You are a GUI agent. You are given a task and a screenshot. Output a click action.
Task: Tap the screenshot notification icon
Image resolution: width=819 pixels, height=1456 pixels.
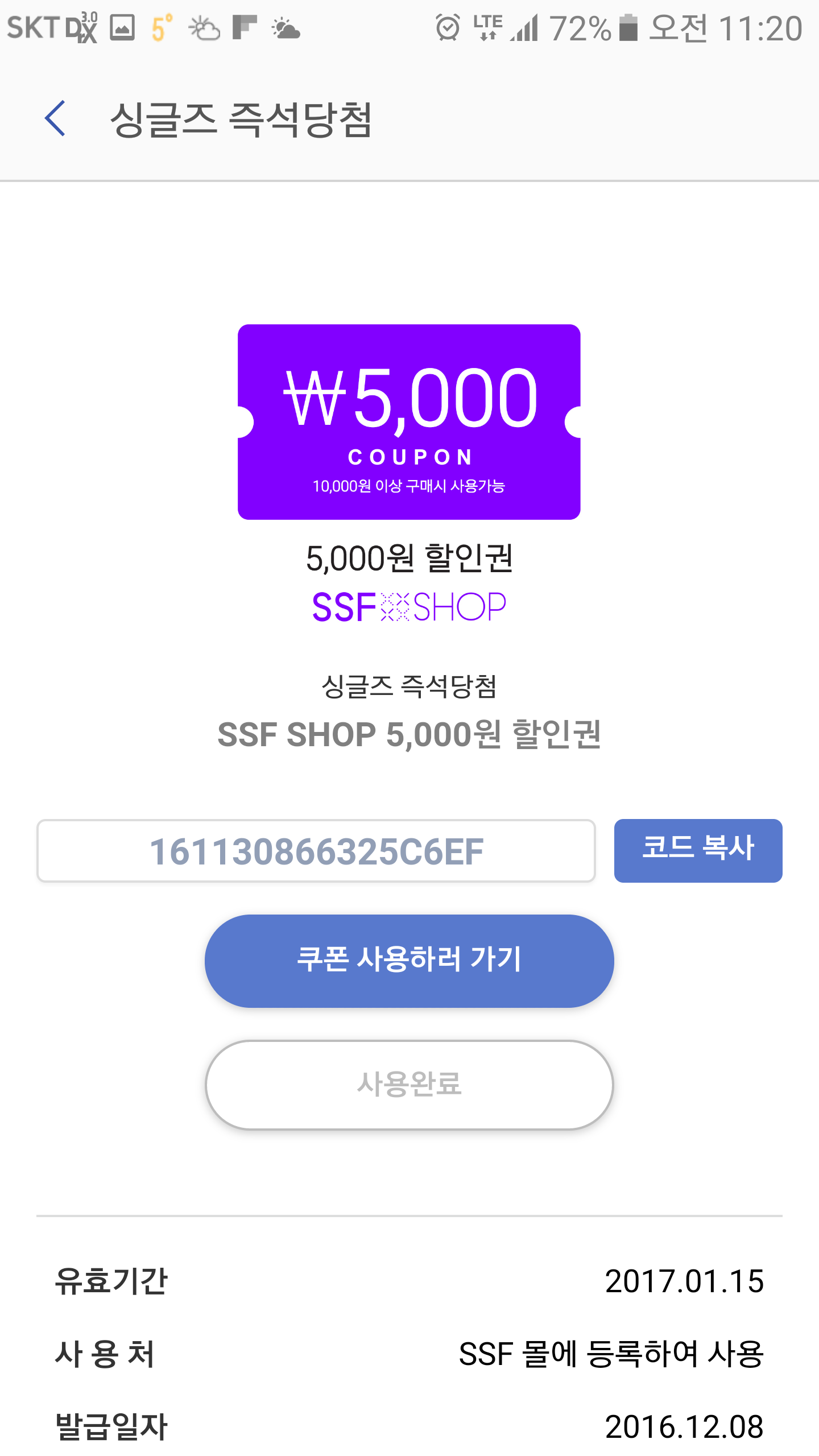122,26
